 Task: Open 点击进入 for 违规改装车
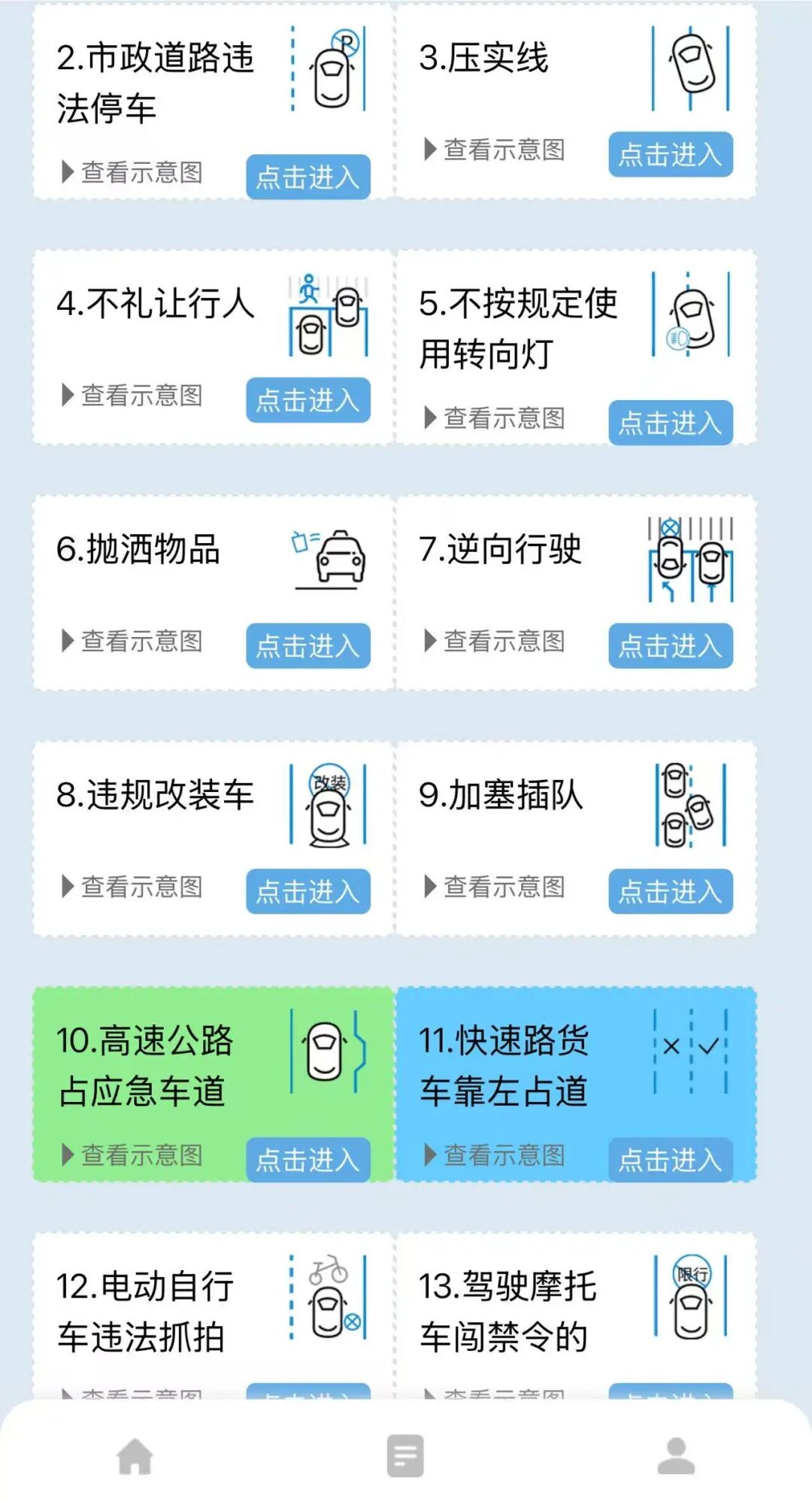[308, 891]
